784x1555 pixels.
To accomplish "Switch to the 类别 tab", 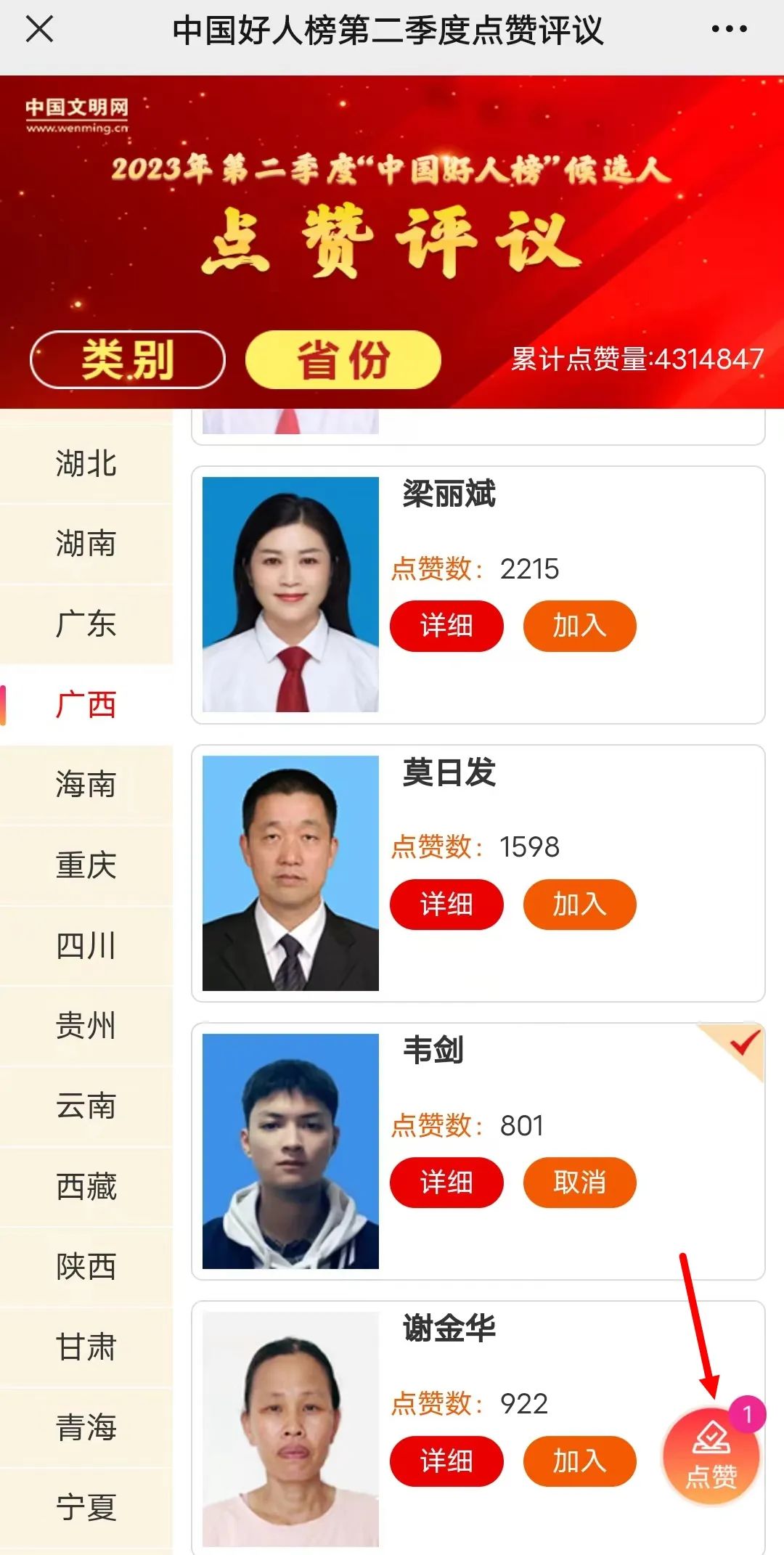I will (128, 359).
